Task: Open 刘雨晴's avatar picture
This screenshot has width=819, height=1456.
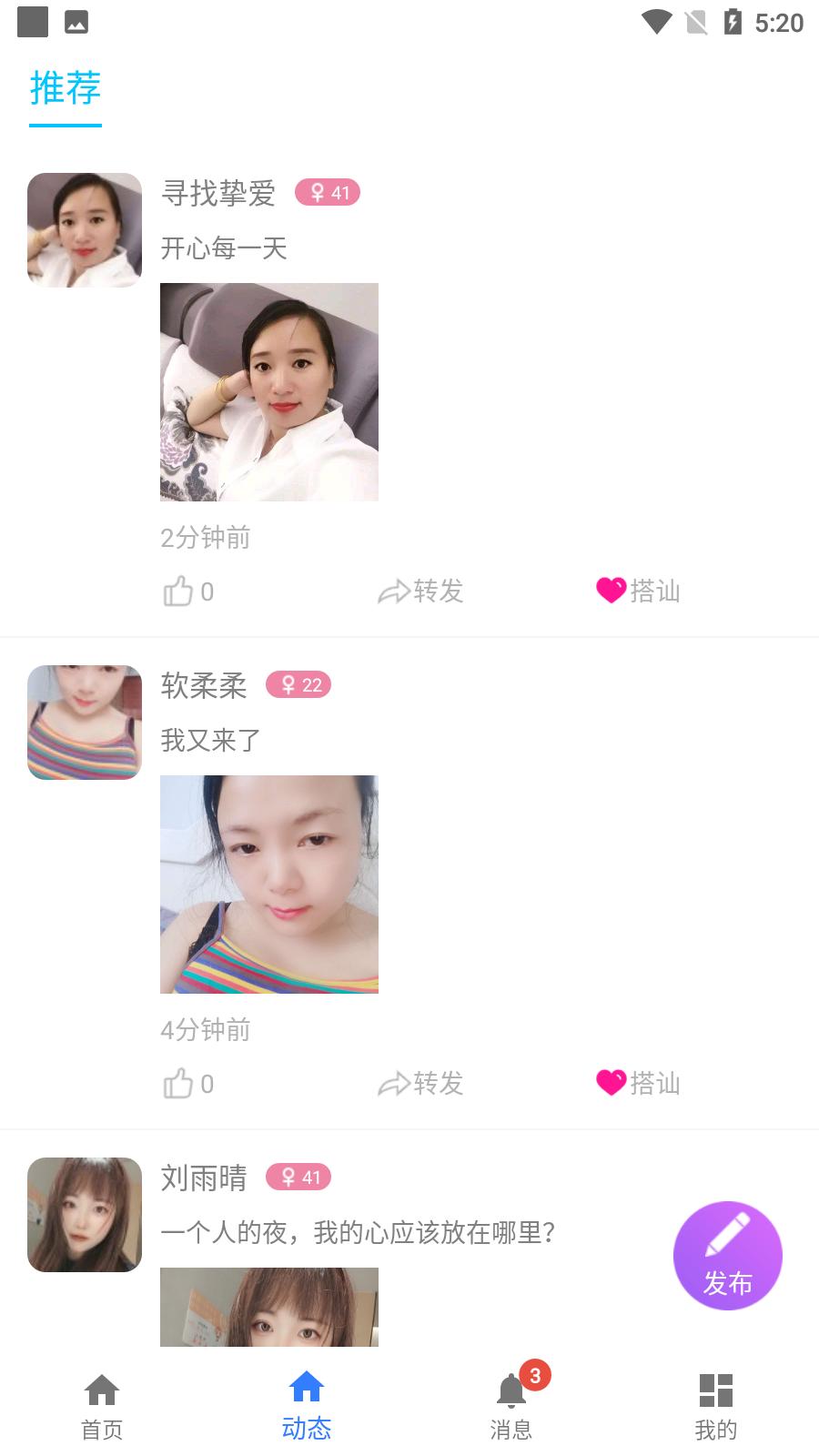Action: click(84, 1214)
